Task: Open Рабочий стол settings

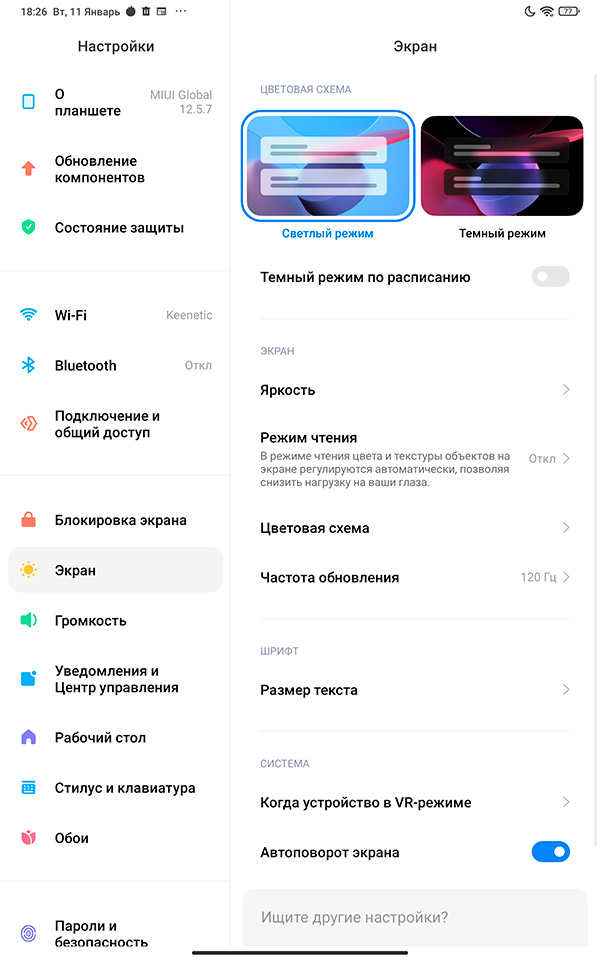Action: pos(115,738)
